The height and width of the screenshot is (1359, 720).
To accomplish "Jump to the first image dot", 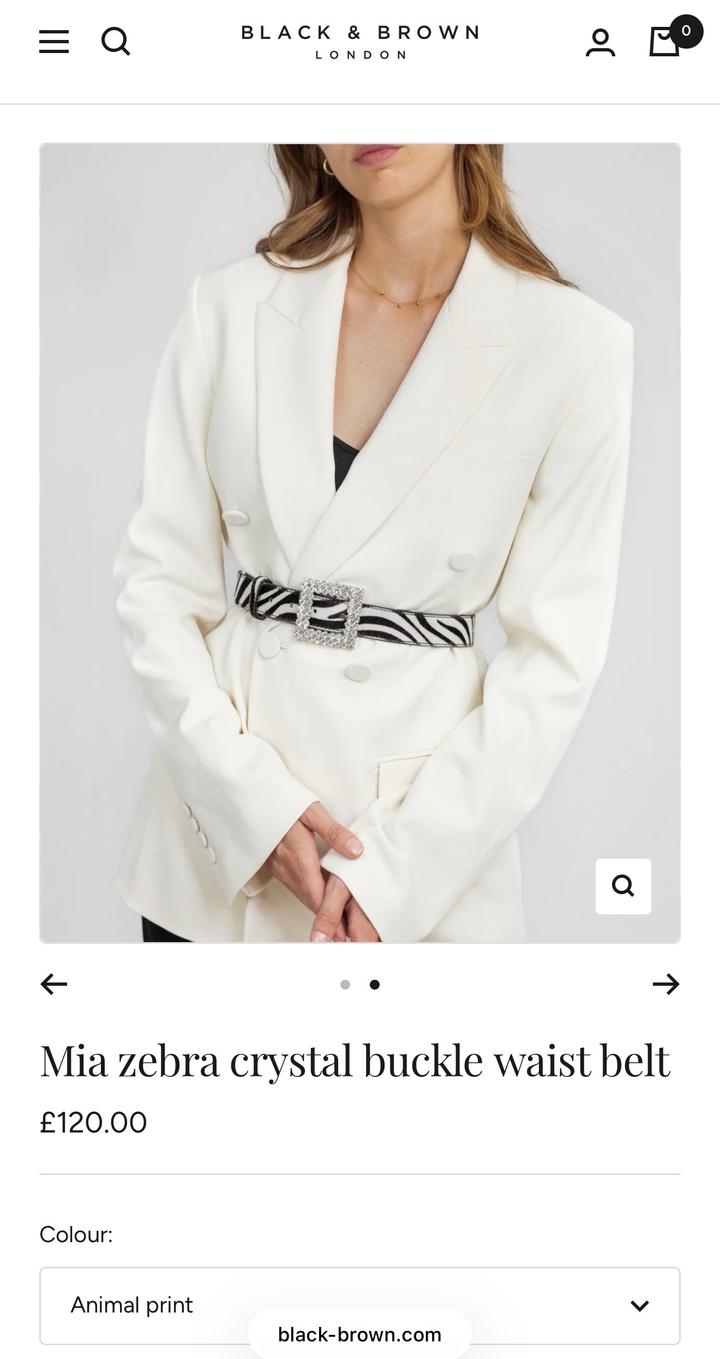I will [x=345, y=984].
